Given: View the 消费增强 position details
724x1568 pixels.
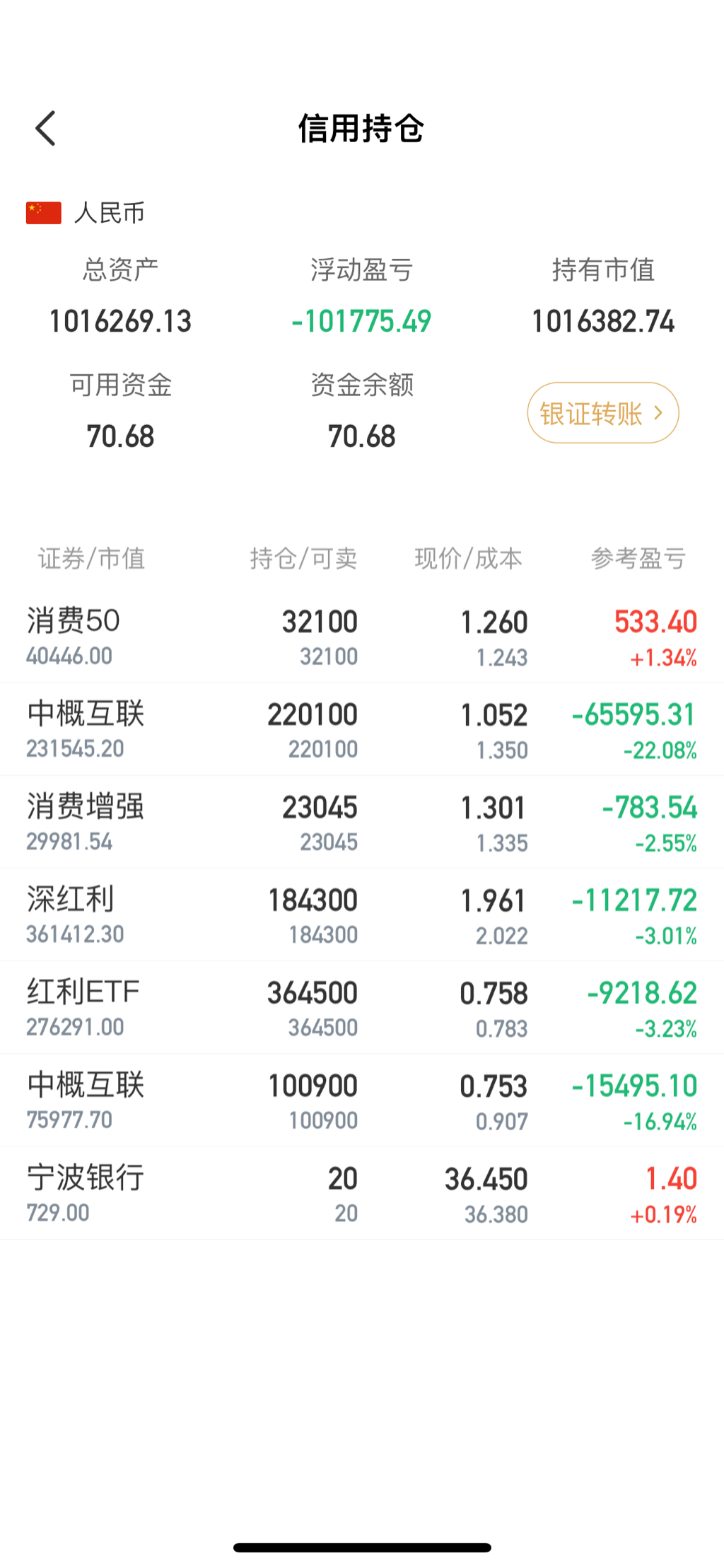Looking at the screenshot, I should (362, 823).
